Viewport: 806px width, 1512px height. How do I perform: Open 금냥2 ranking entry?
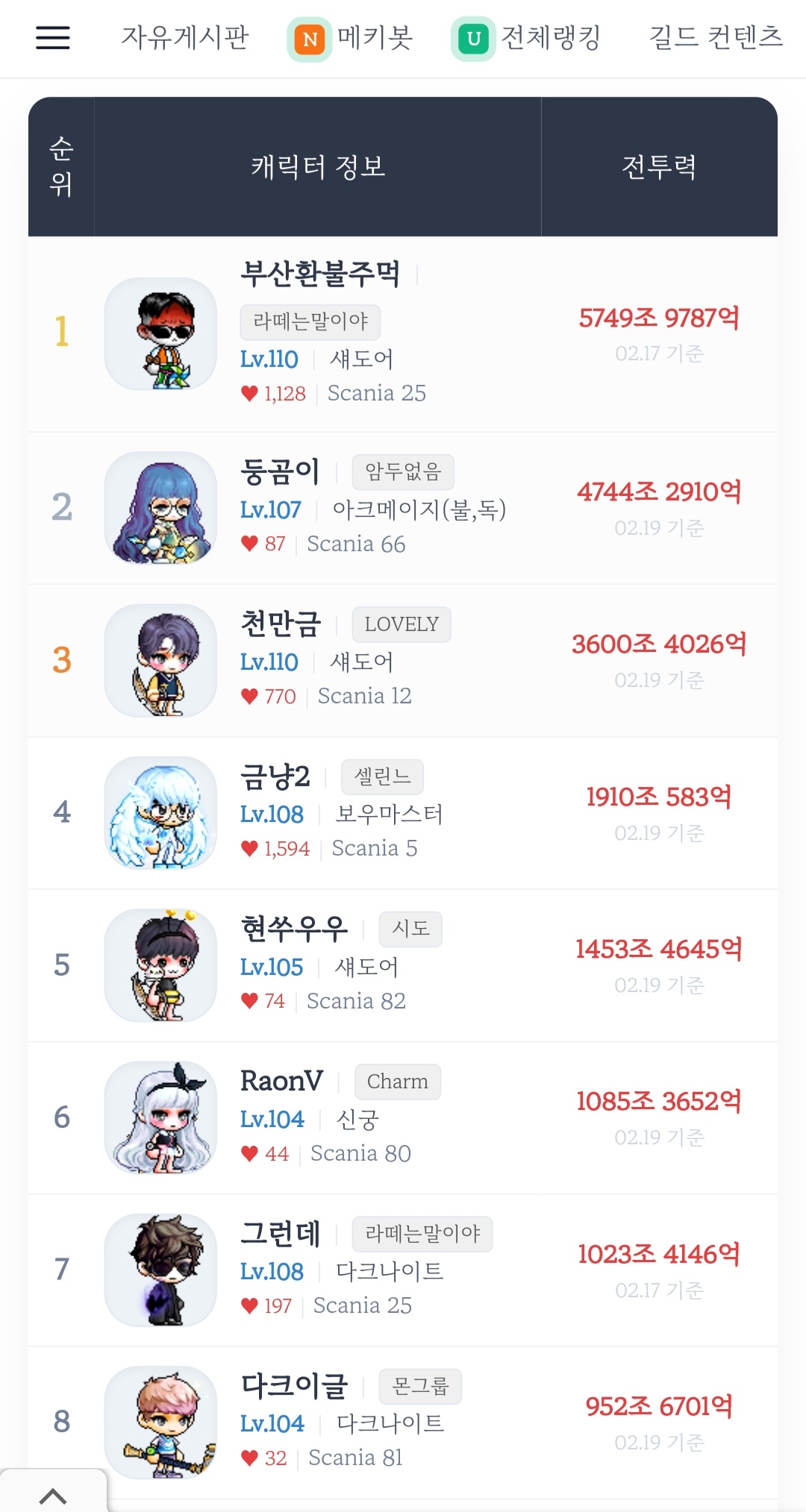tap(275, 777)
